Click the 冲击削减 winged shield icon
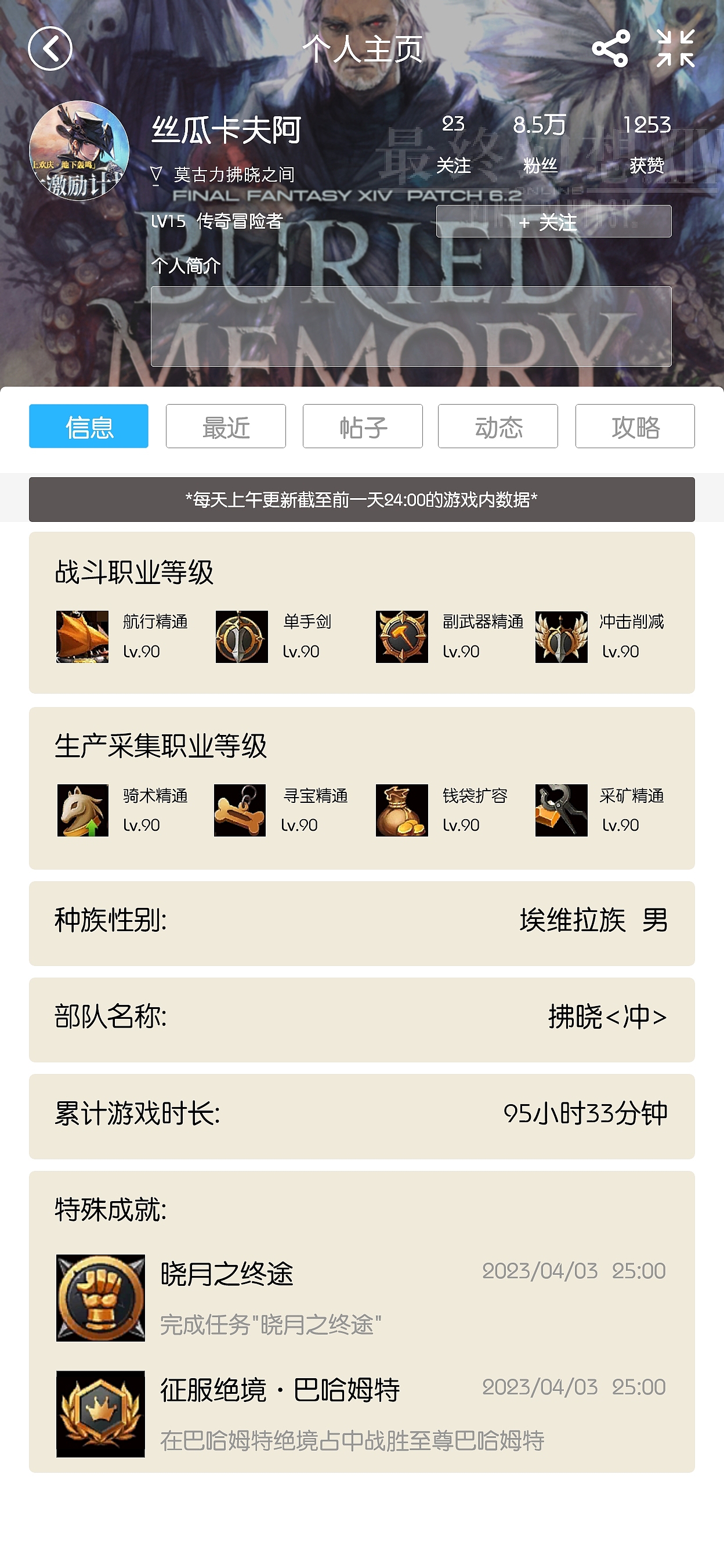This screenshot has height=1568, width=724. tap(560, 636)
